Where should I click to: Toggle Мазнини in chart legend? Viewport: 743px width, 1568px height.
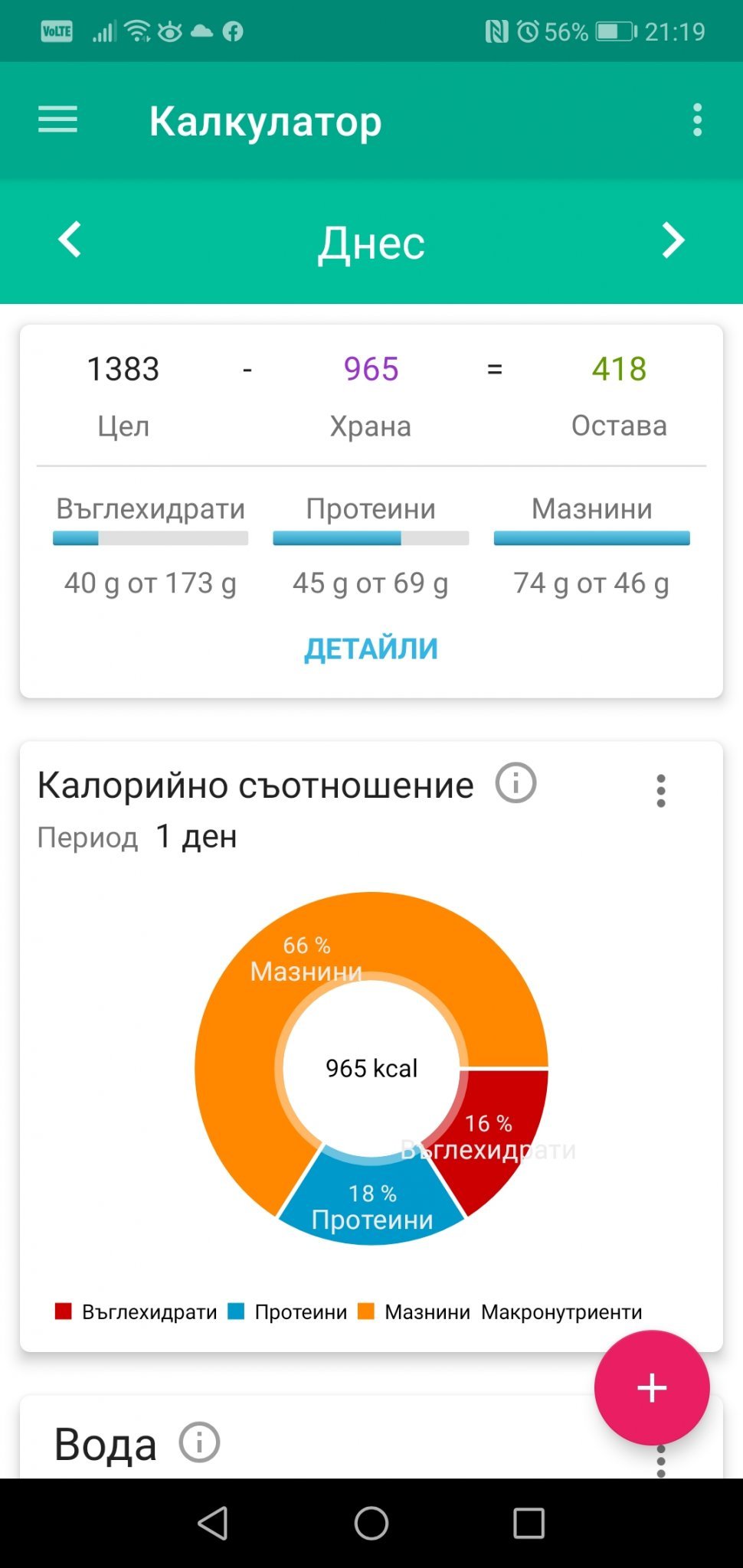[414, 1312]
